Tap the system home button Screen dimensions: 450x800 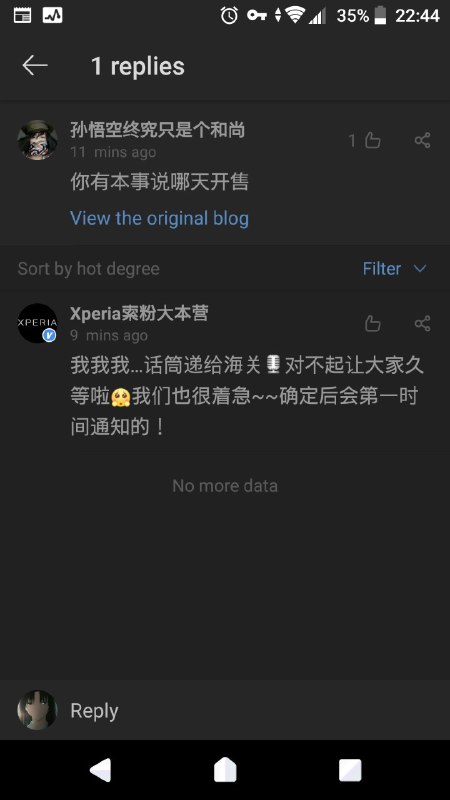pos(225,770)
